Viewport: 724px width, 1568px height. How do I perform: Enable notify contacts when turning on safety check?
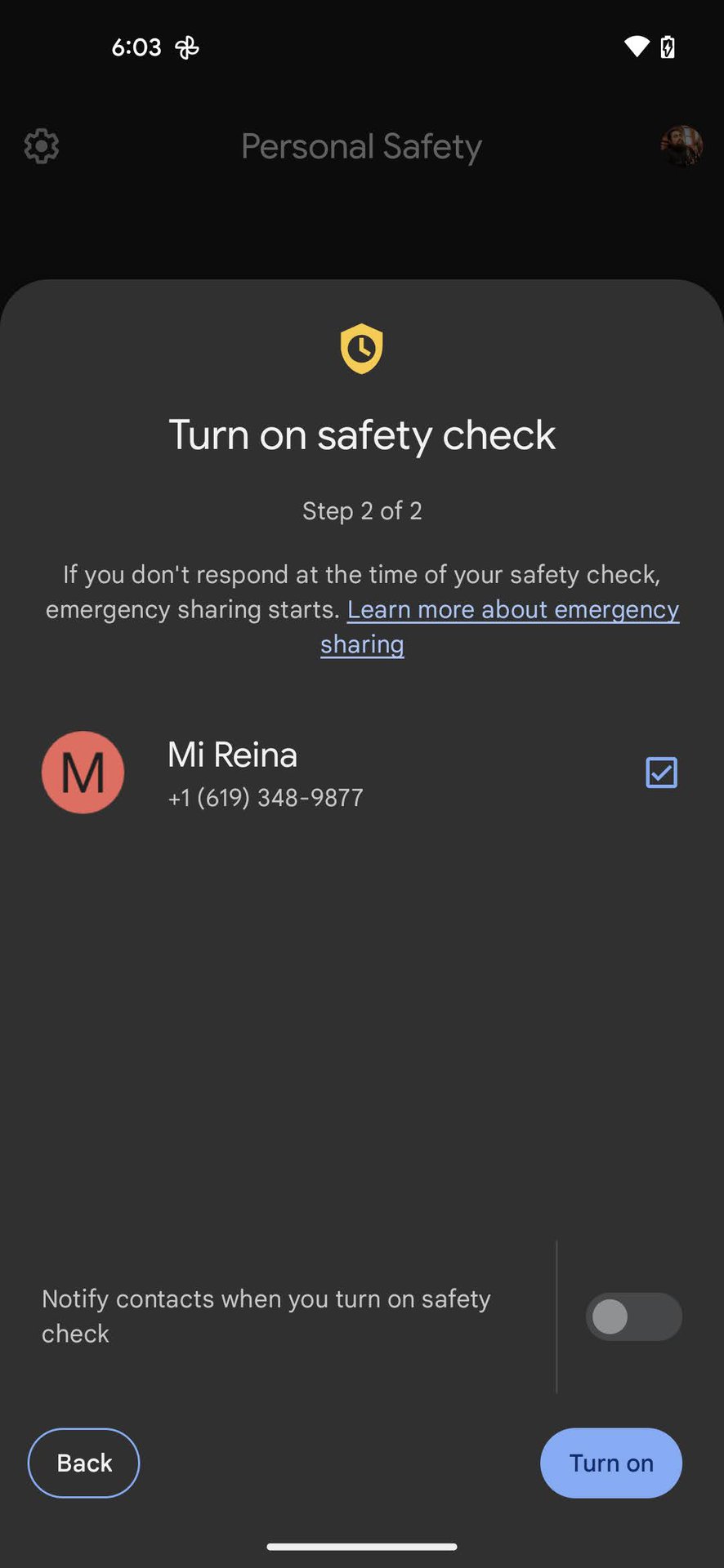tap(633, 1316)
